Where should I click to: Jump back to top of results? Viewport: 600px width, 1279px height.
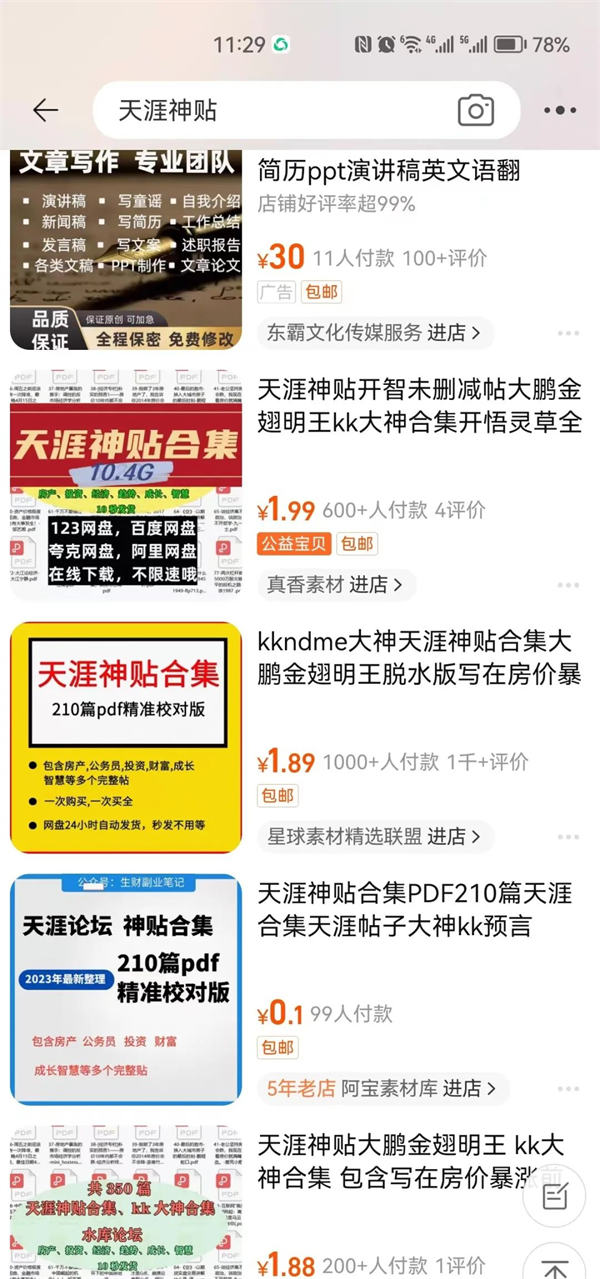point(554,1262)
